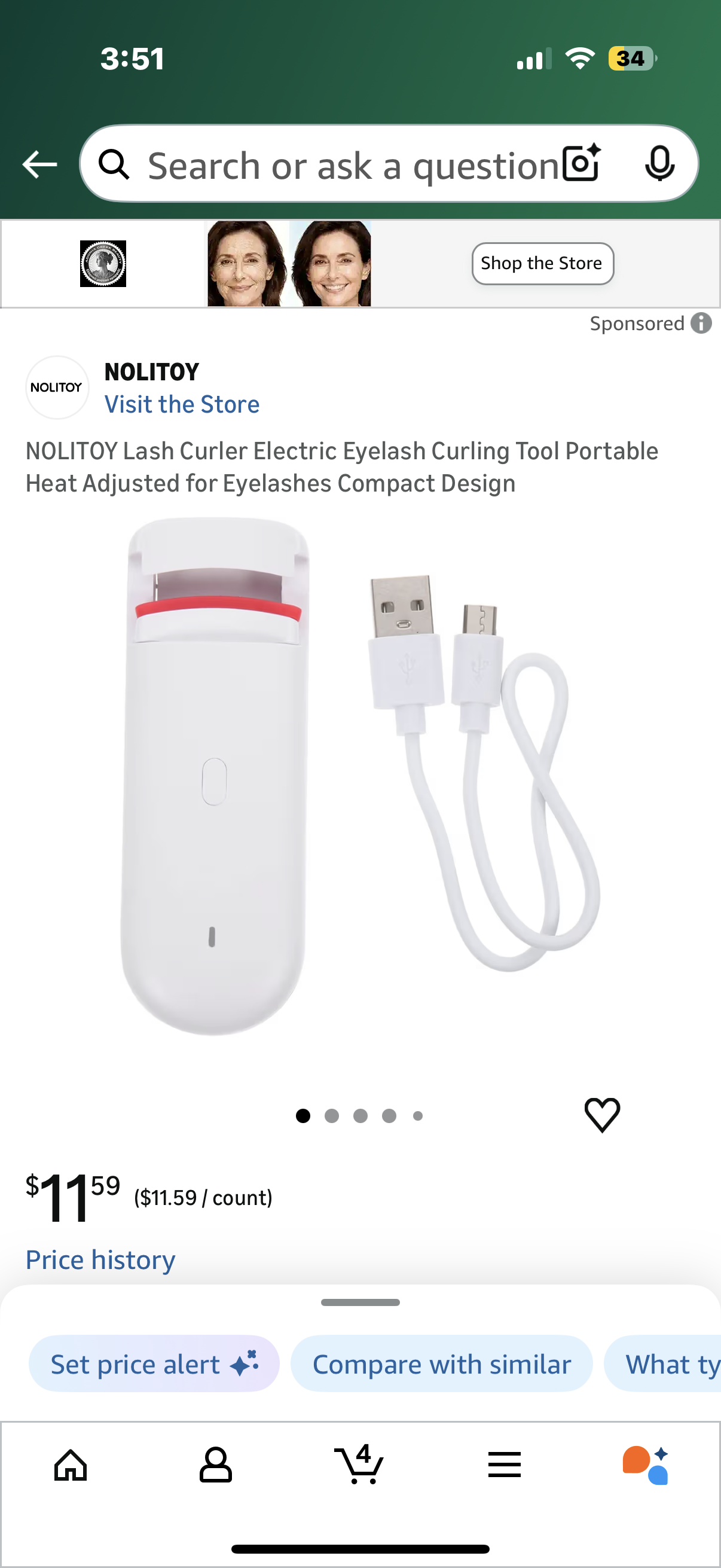The image size is (721, 1568).
Task: Open the cart with 4 items
Action: (x=359, y=1465)
